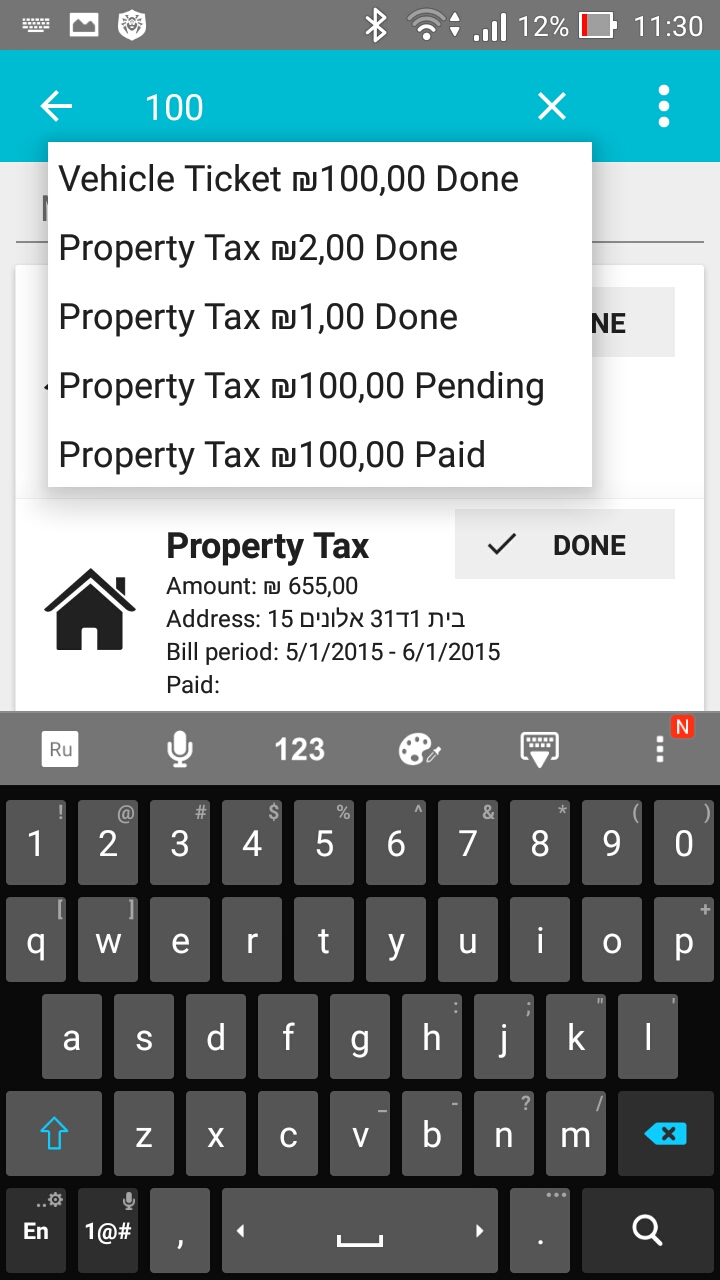Select Property Tax ₪100,00 Pending suggestion
Viewport: 720px width, 1280px height.
(320, 386)
